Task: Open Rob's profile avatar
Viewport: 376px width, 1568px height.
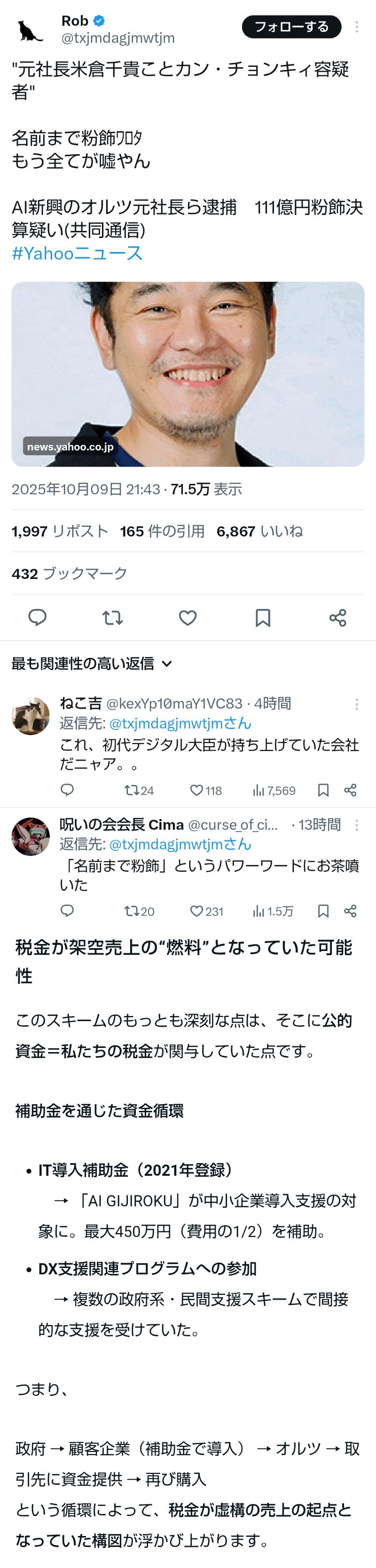Action: click(x=31, y=29)
